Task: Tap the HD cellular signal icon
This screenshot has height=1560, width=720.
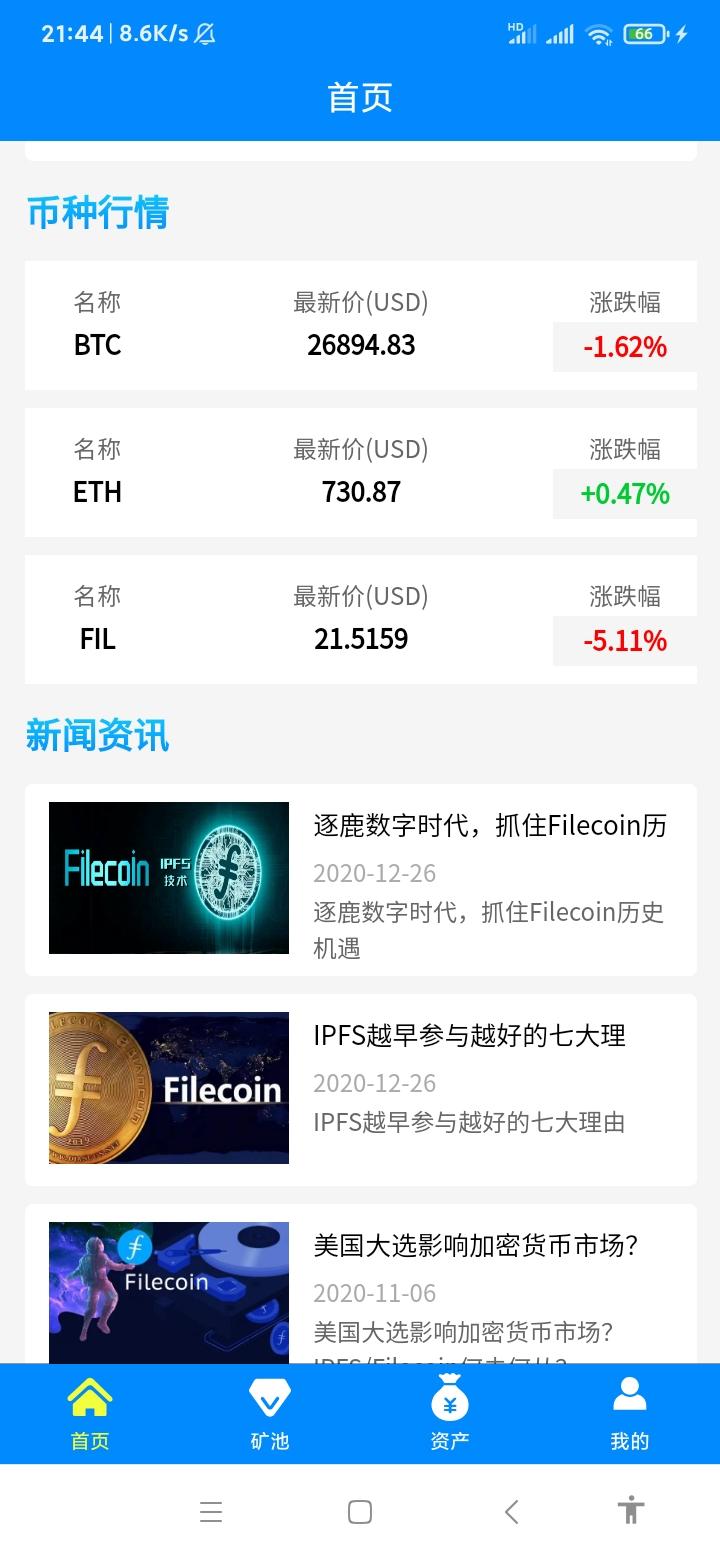Action: tap(523, 33)
